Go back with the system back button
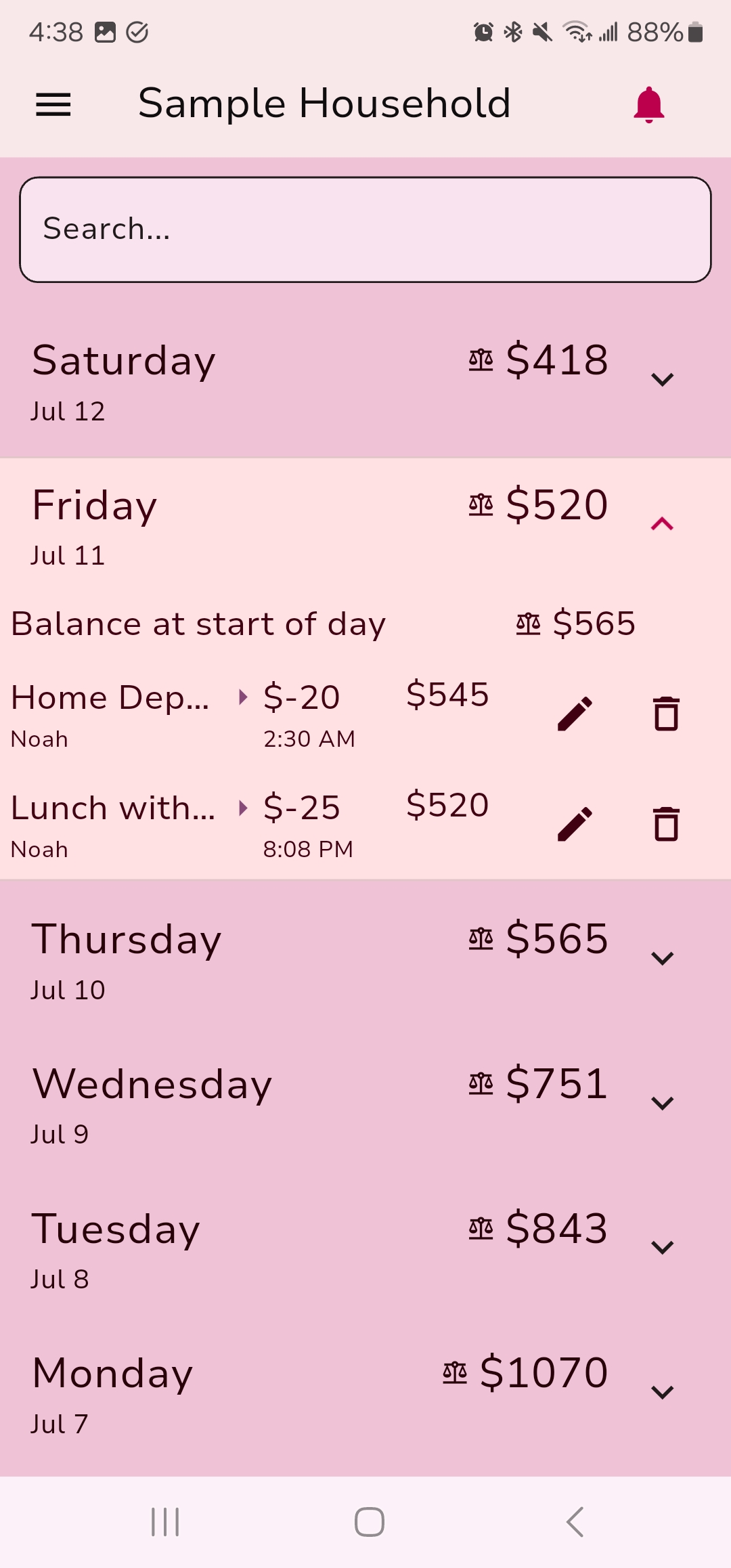The image size is (731, 1568). [x=575, y=1522]
